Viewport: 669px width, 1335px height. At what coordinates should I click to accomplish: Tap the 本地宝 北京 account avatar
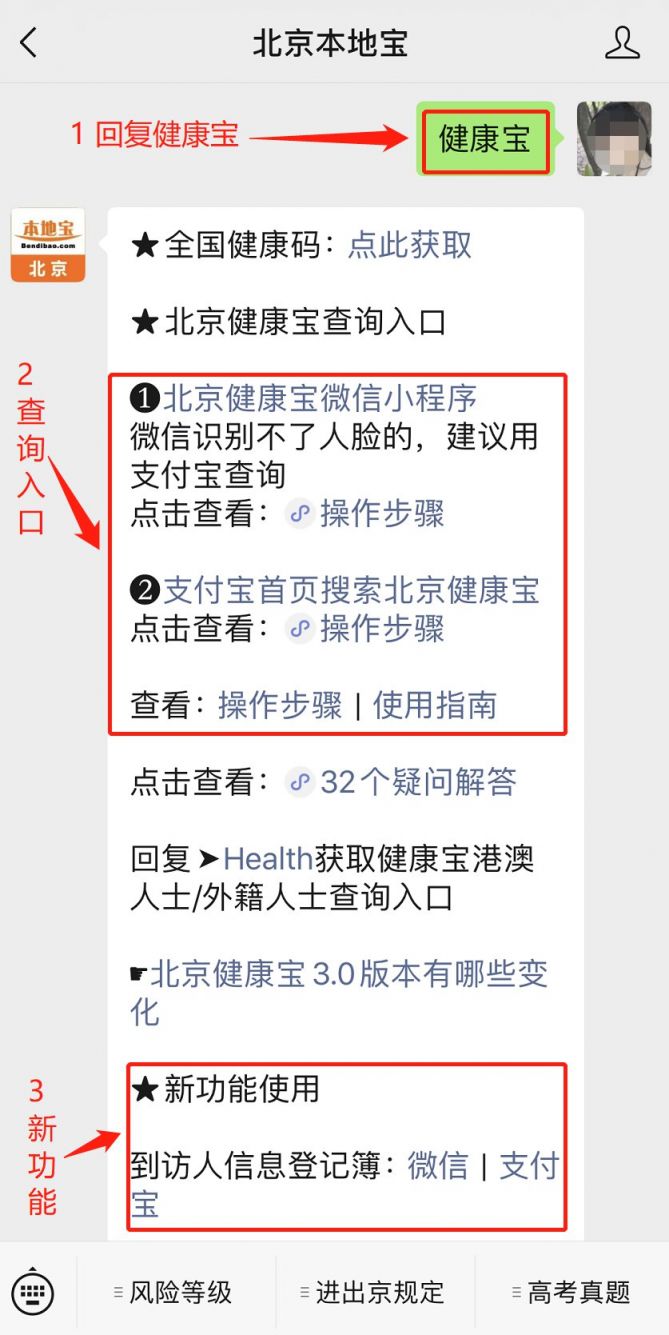pyautogui.click(x=48, y=245)
